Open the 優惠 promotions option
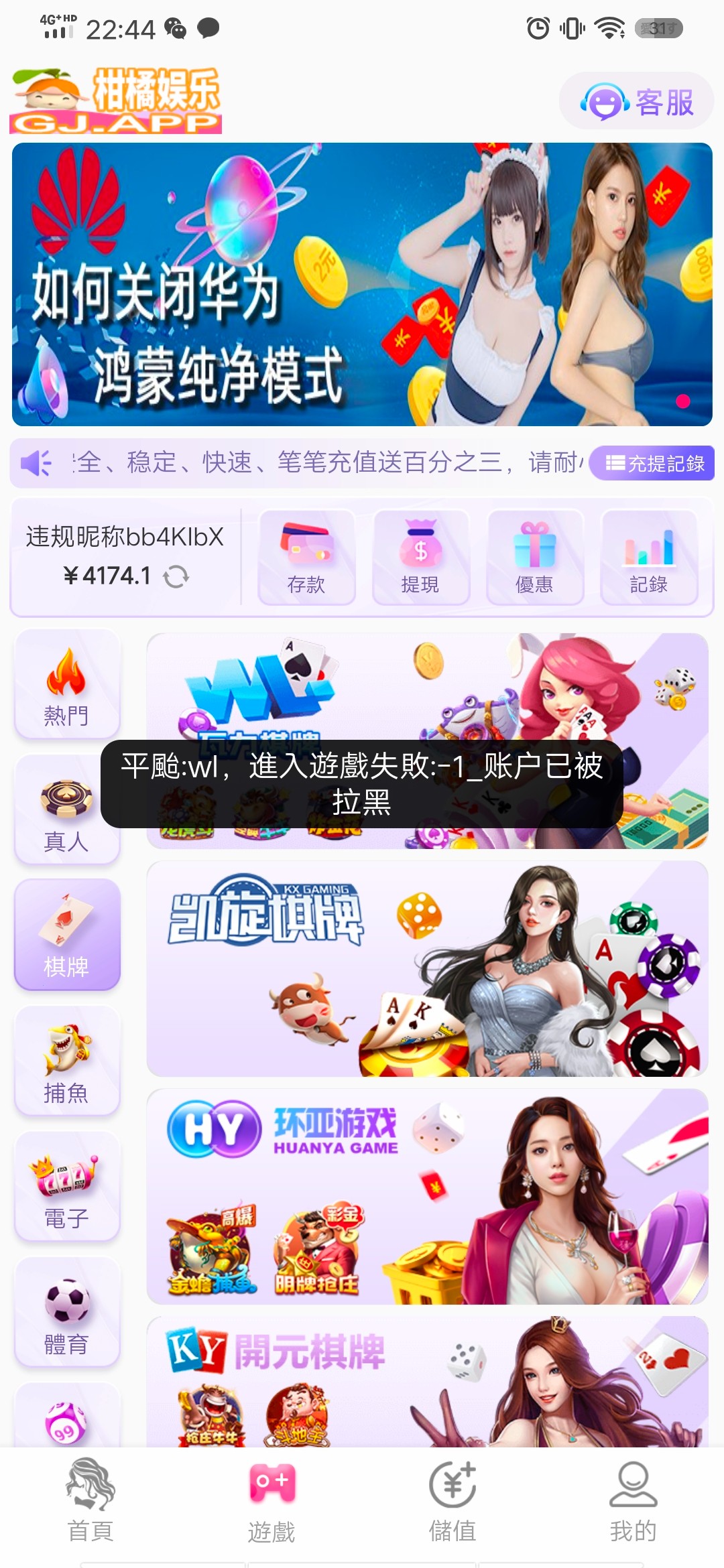 [534, 558]
